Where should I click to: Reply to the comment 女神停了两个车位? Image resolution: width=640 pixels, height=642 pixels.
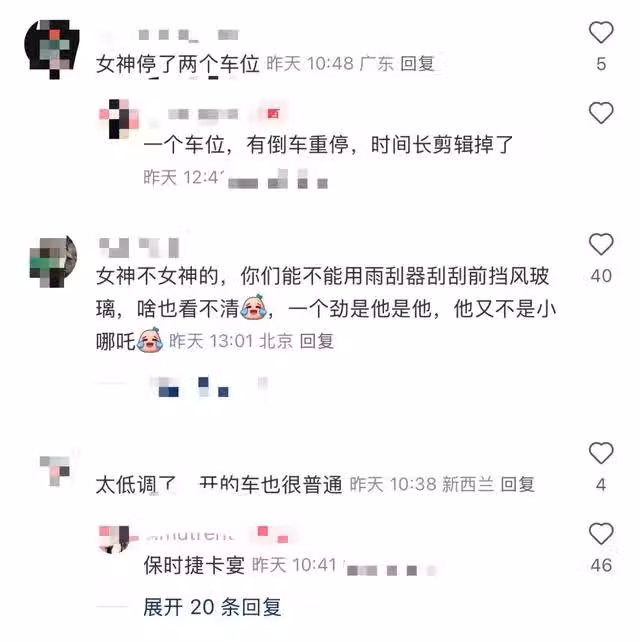click(x=418, y=64)
